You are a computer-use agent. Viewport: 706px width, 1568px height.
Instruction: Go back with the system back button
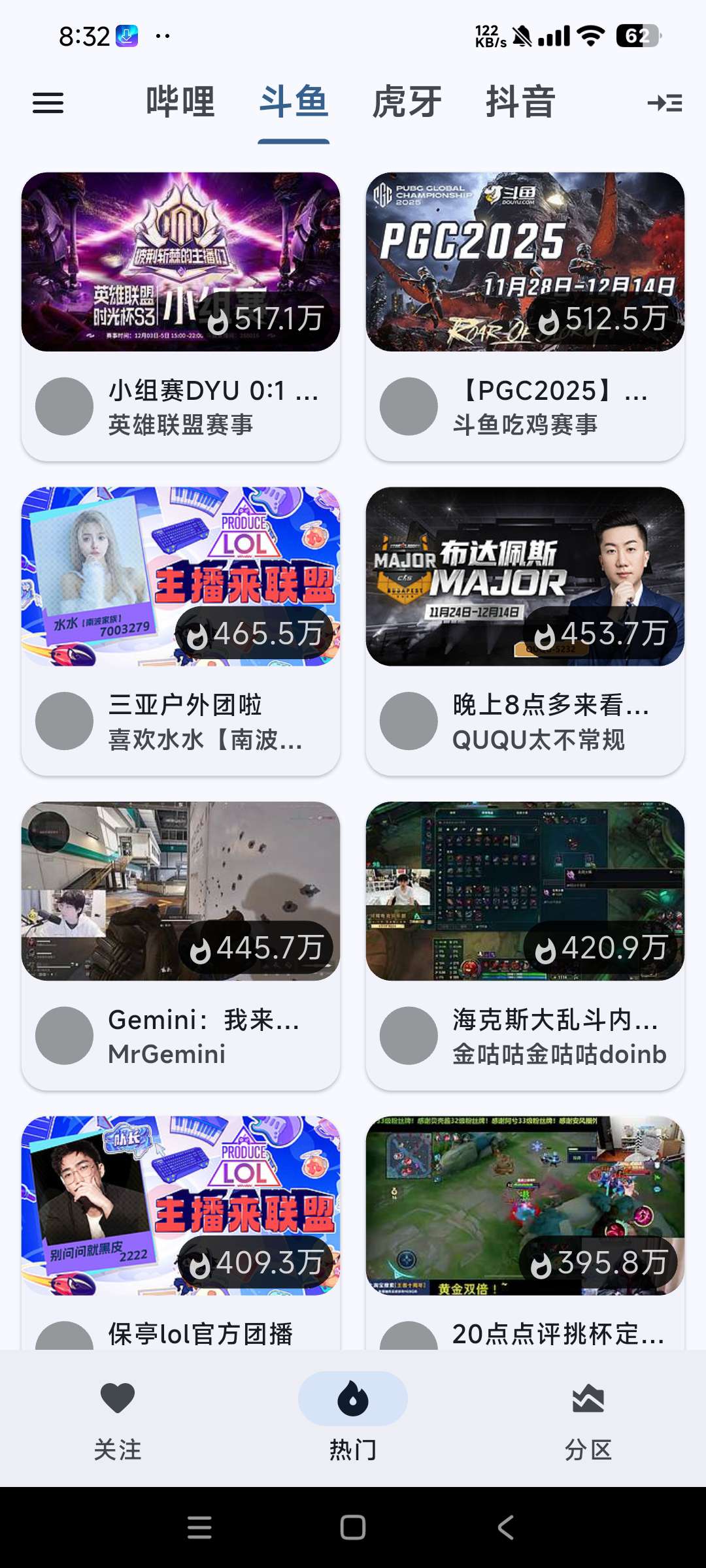pos(505,1527)
